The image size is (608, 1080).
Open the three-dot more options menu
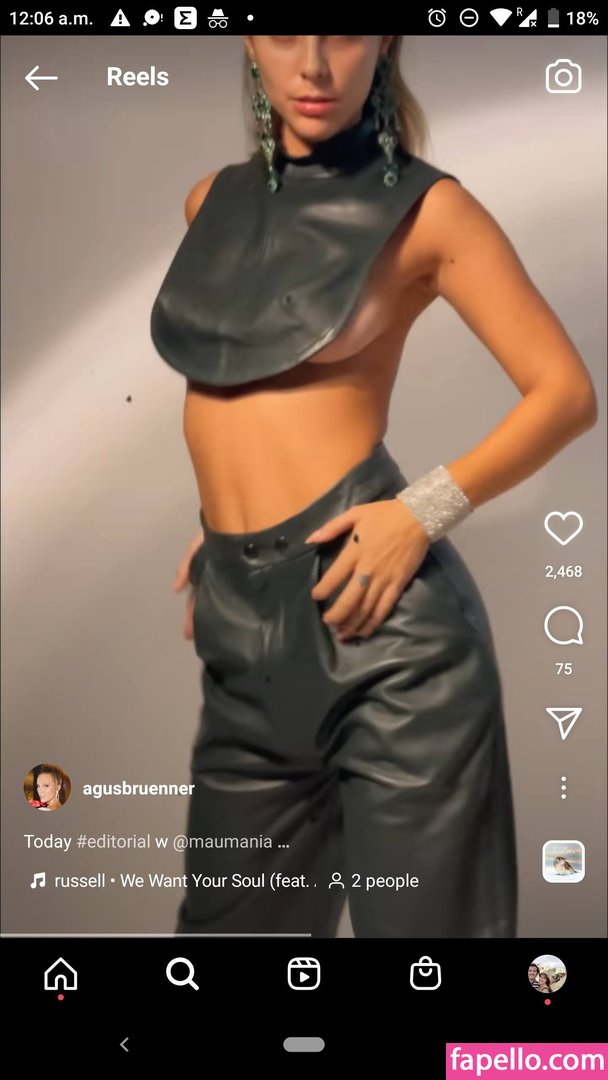pyautogui.click(x=563, y=787)
